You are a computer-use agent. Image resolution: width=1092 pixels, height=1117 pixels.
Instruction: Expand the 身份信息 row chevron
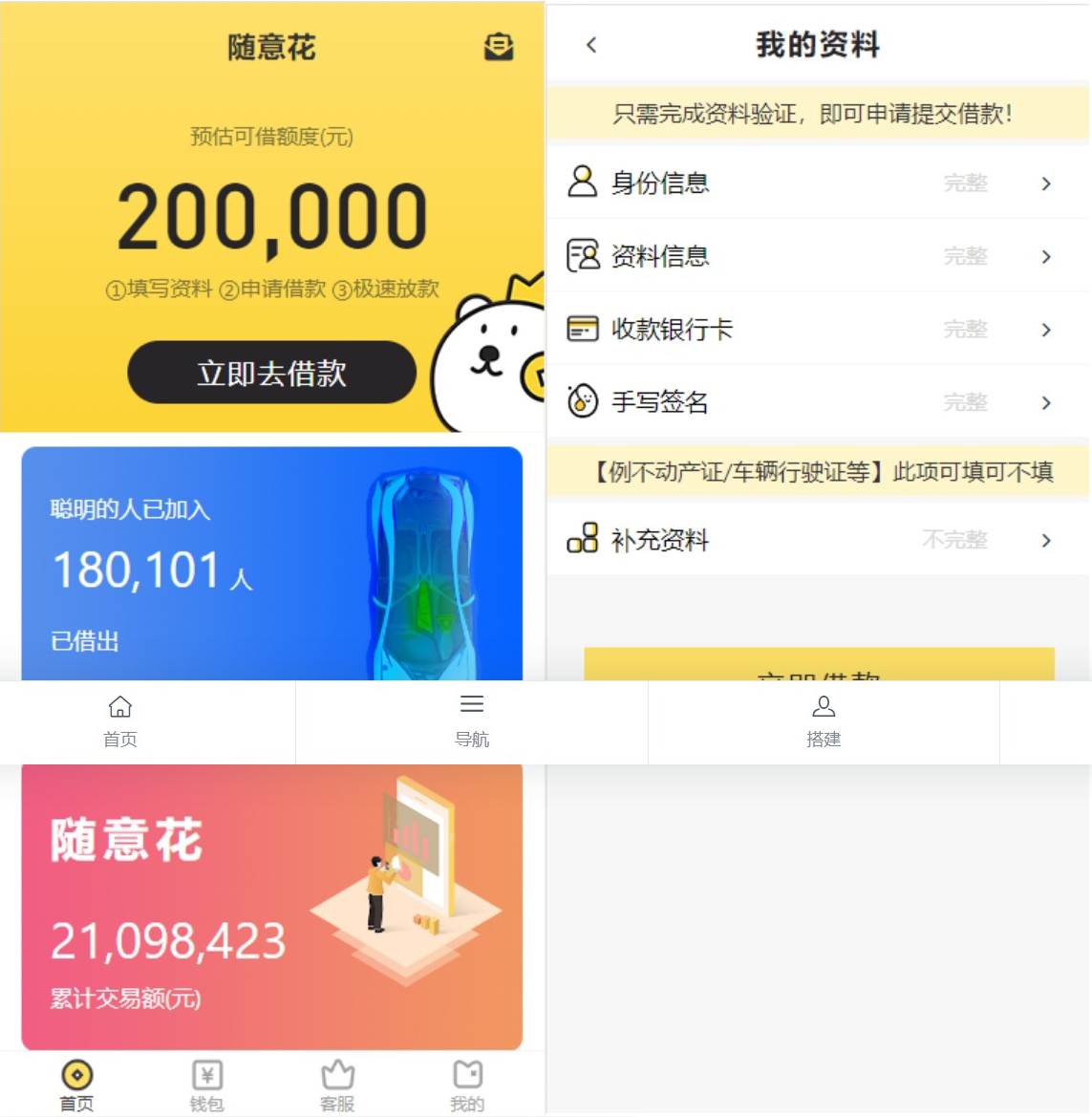pos(1046,182)
